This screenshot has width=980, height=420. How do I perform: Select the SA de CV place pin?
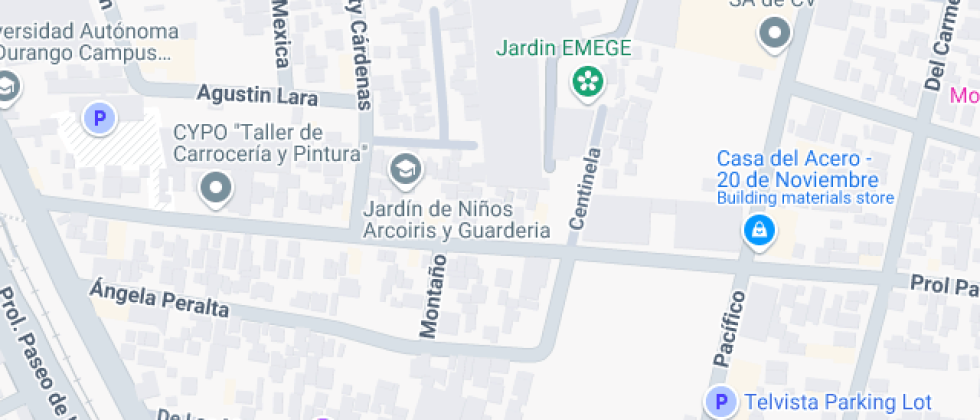774,35
